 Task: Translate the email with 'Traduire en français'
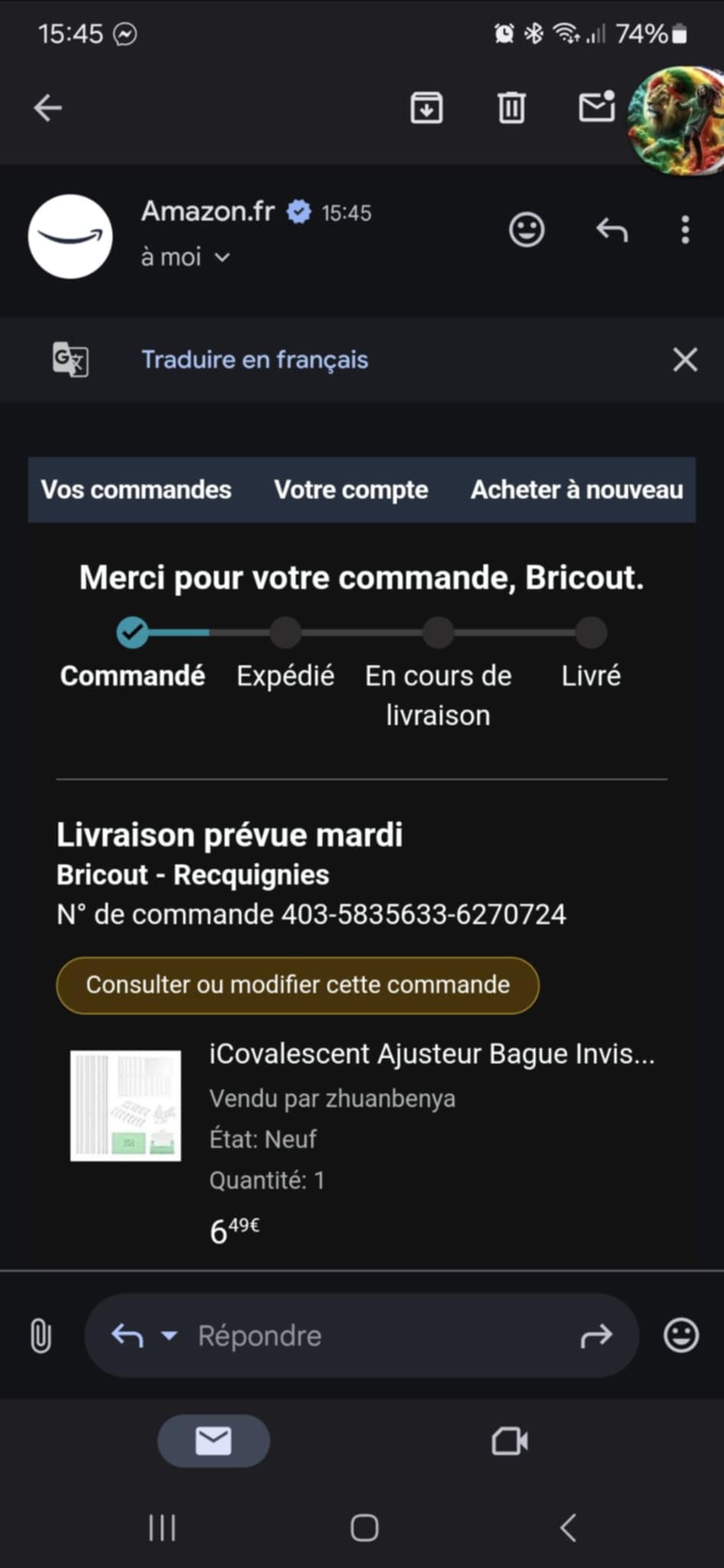254,360
